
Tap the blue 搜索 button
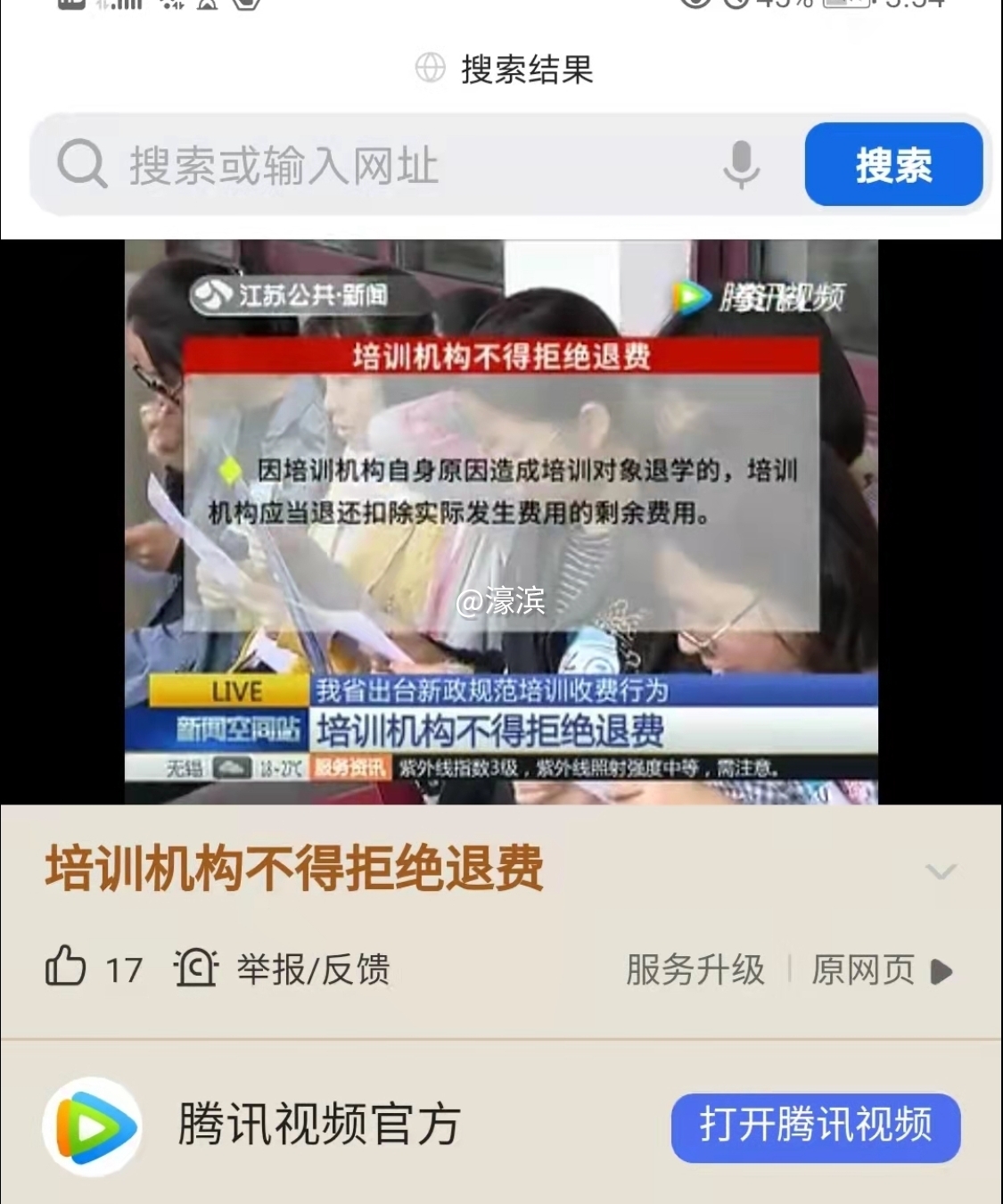pos(893,165)
